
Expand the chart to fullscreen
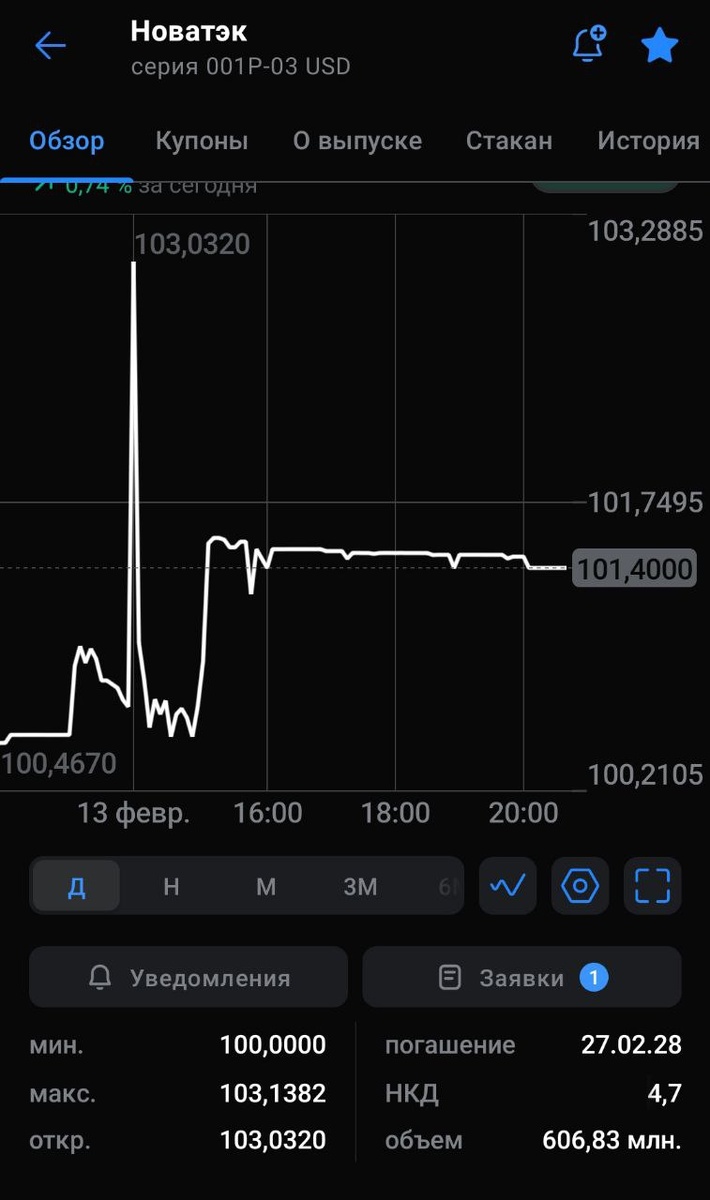click(x=652, y=886)
